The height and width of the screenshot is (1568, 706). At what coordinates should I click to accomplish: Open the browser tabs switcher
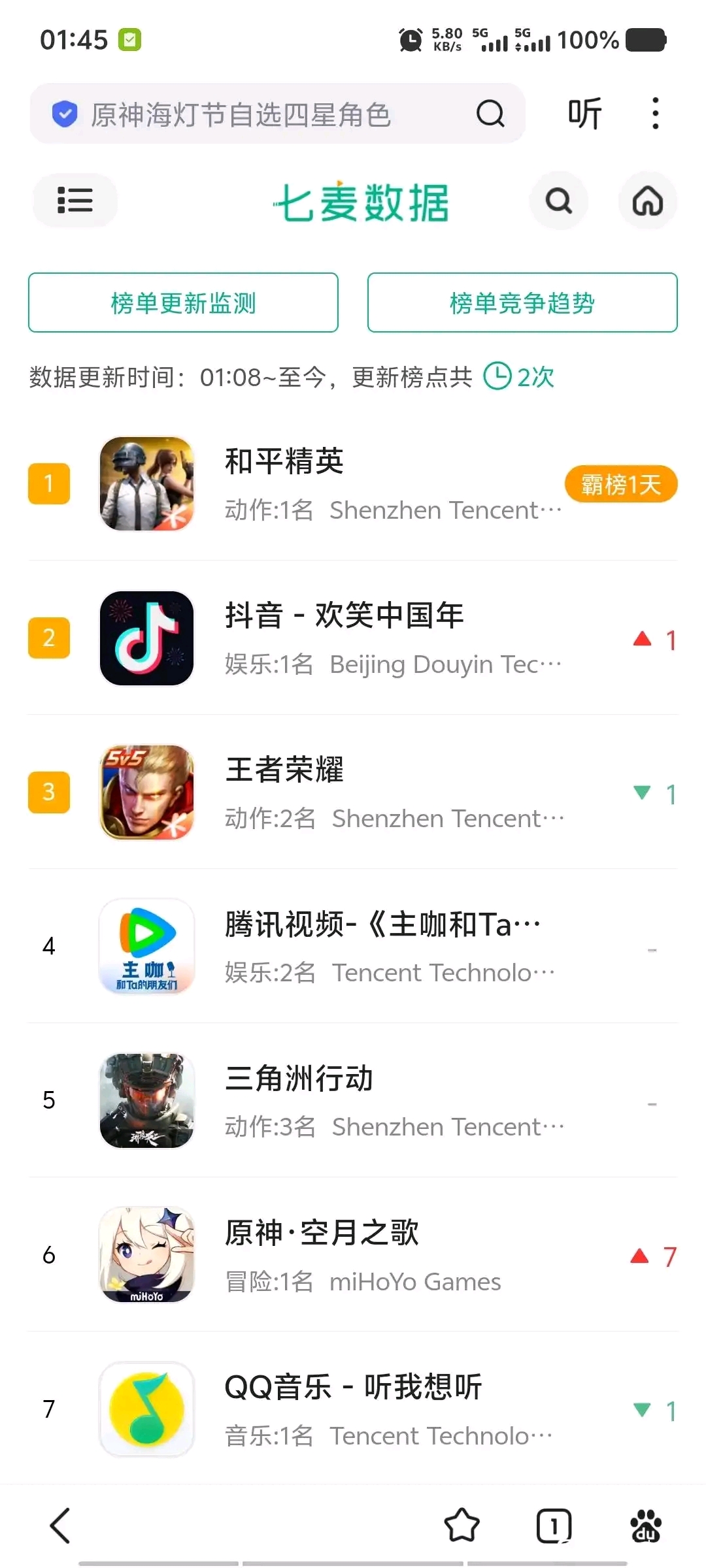[x=554, y=1526]
